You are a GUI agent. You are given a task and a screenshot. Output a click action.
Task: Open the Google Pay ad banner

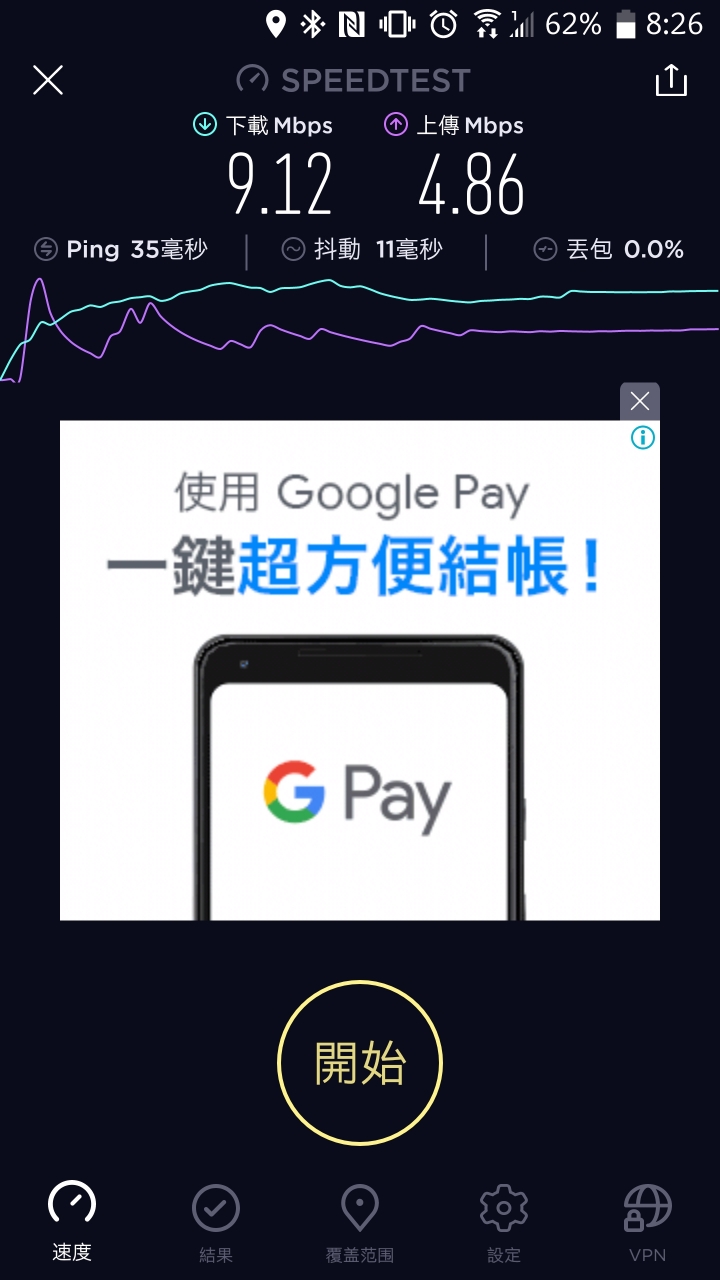point(360,670)
